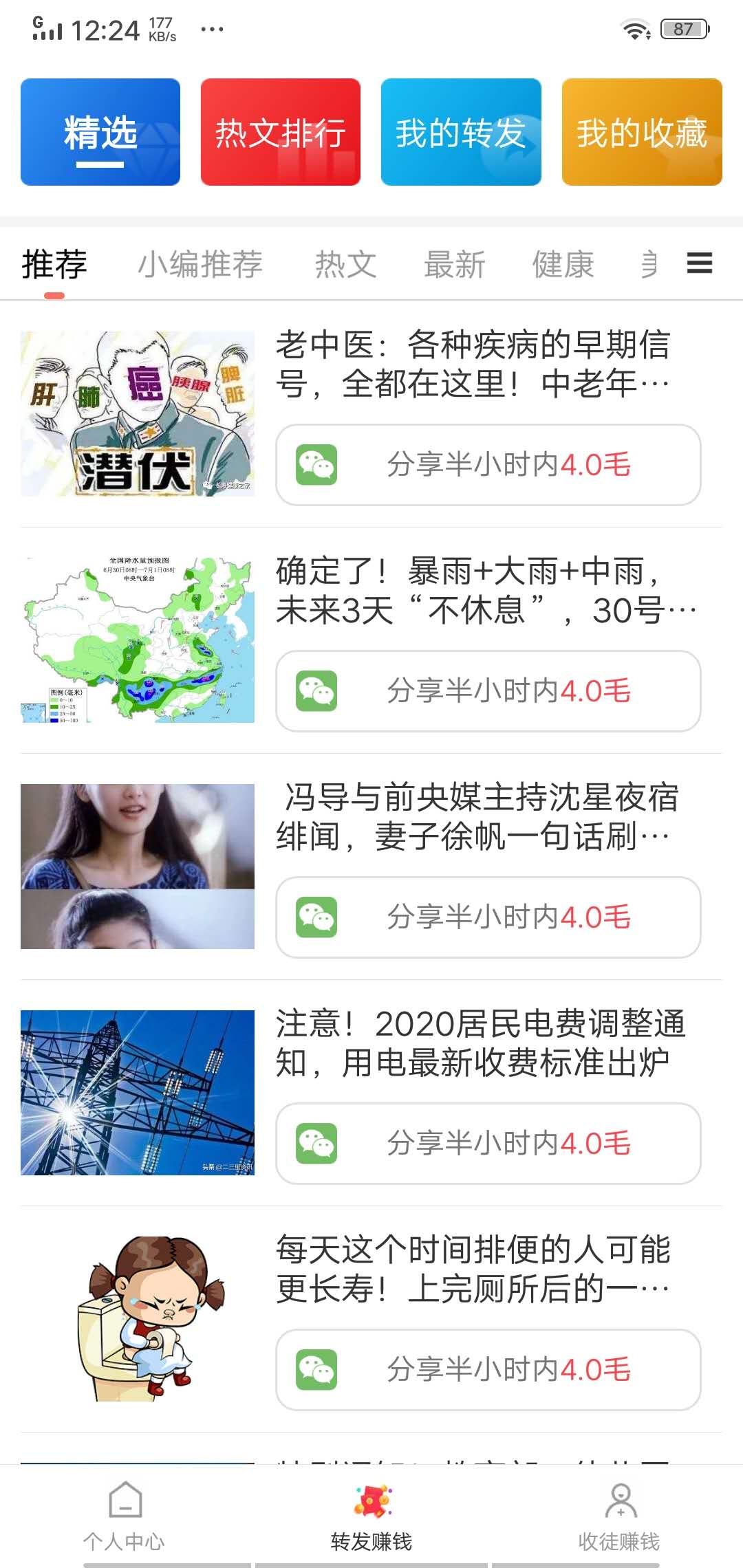The image size is (743, 1568).
Task: Switch to the 小编推荐 tab
Action: [200, 263]
